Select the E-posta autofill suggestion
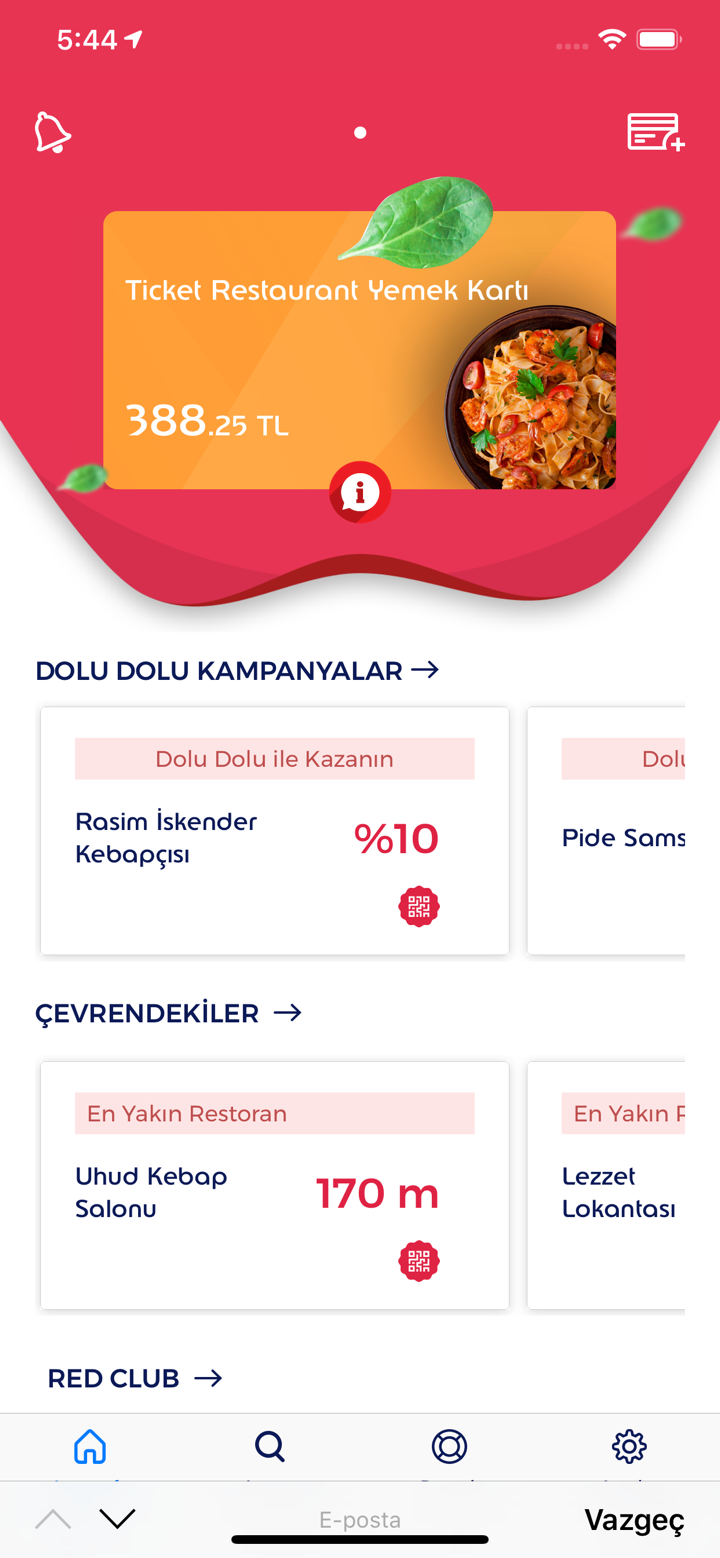The height and width of the screenshot is (1558, 720). pos(360,1518)
